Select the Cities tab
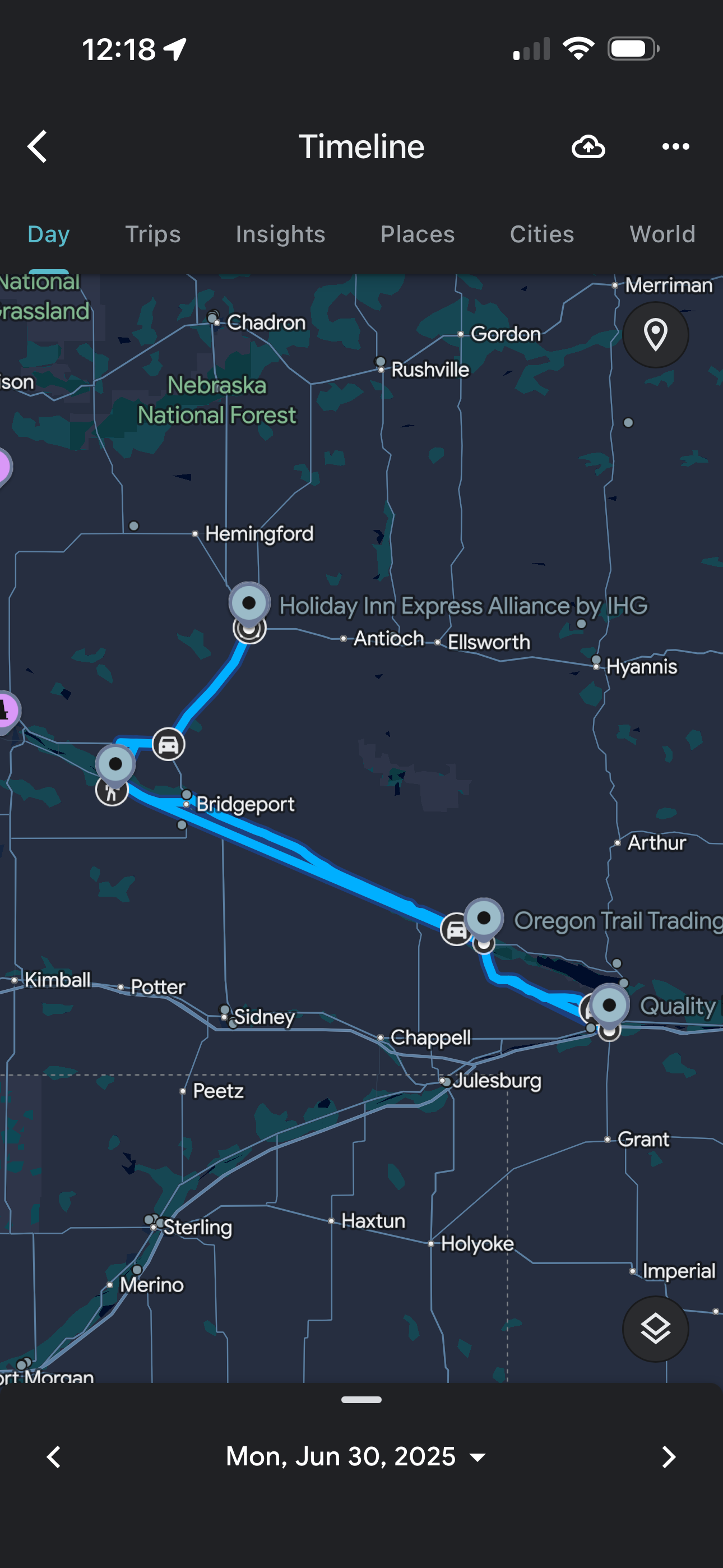 tap(541, 234)
